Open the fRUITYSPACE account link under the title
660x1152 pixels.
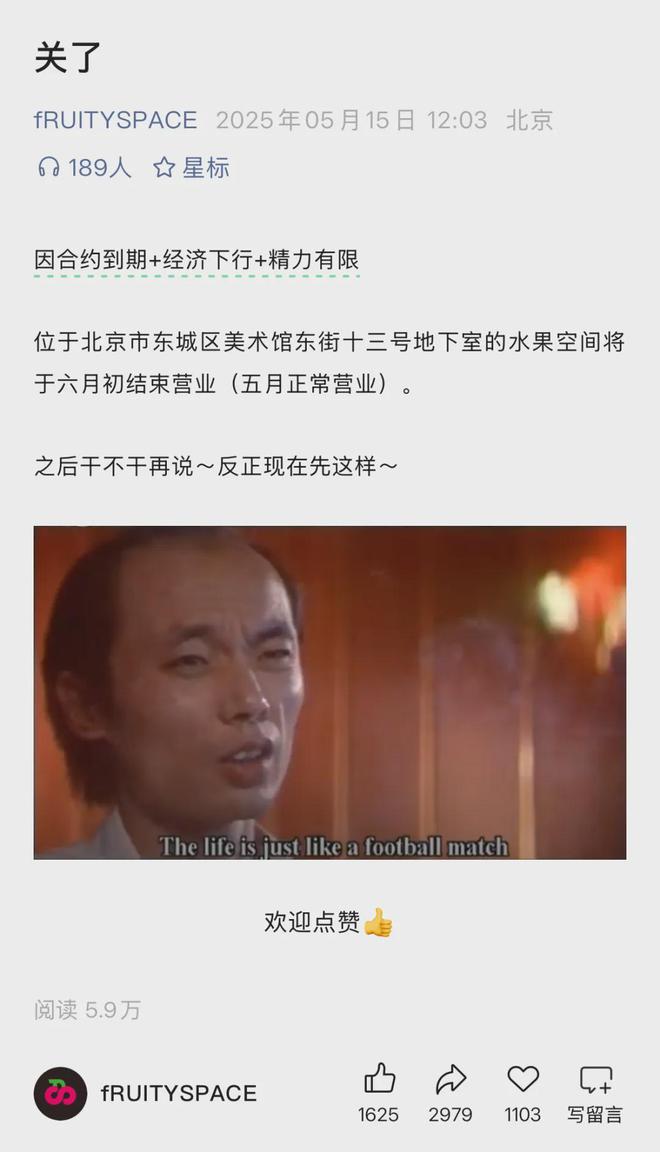[115, 121]
